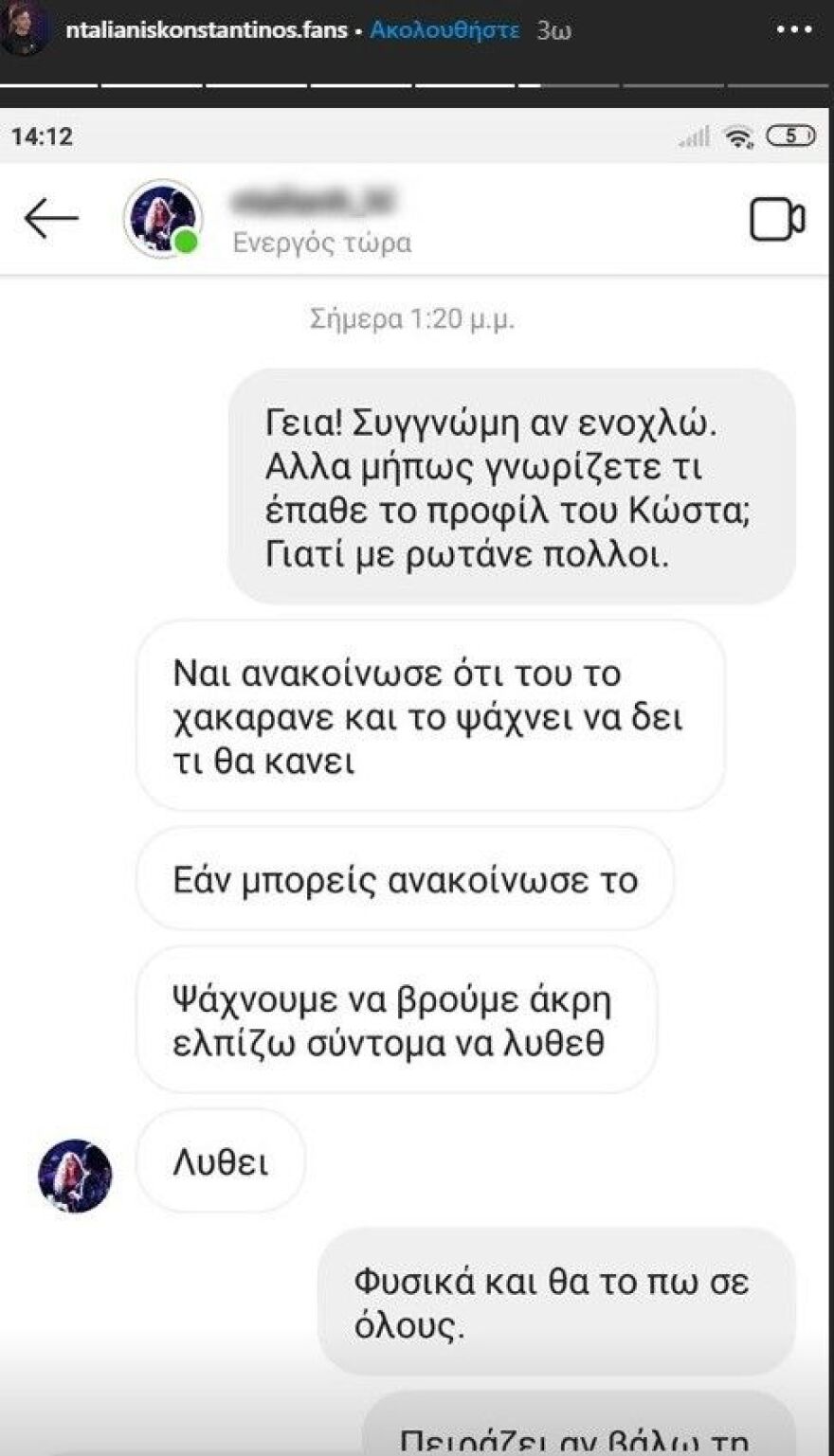Tap the battery level indicator
The height and width of the screenshot is (1456, 834).
(x=790, y=136)
